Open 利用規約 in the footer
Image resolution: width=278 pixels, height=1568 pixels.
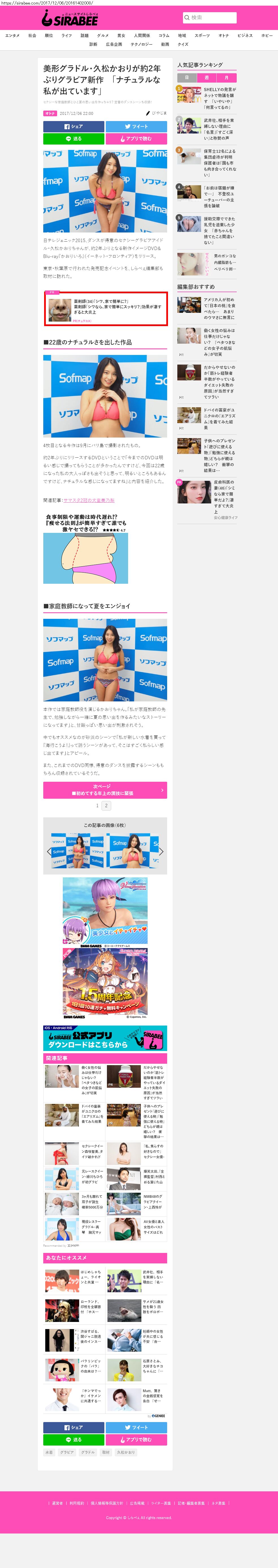coord(77,1503)
